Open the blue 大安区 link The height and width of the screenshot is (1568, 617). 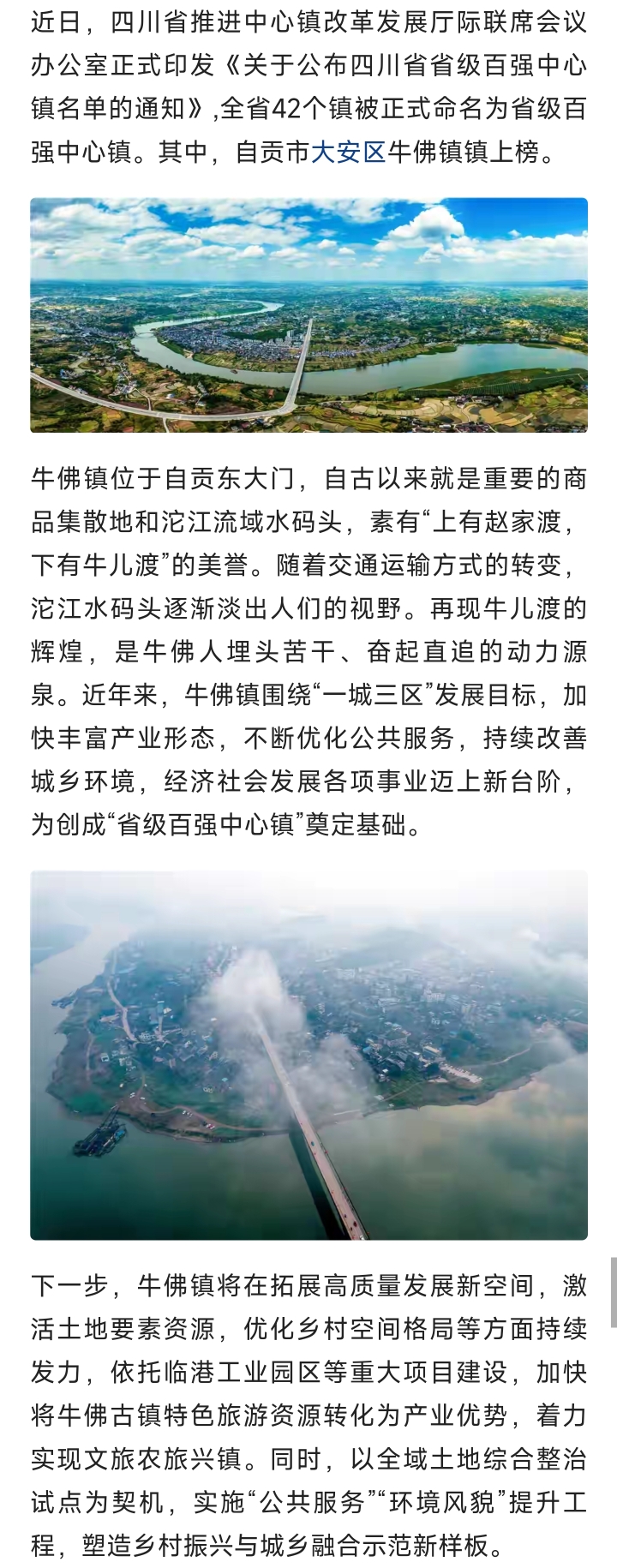tap(348, 153)
